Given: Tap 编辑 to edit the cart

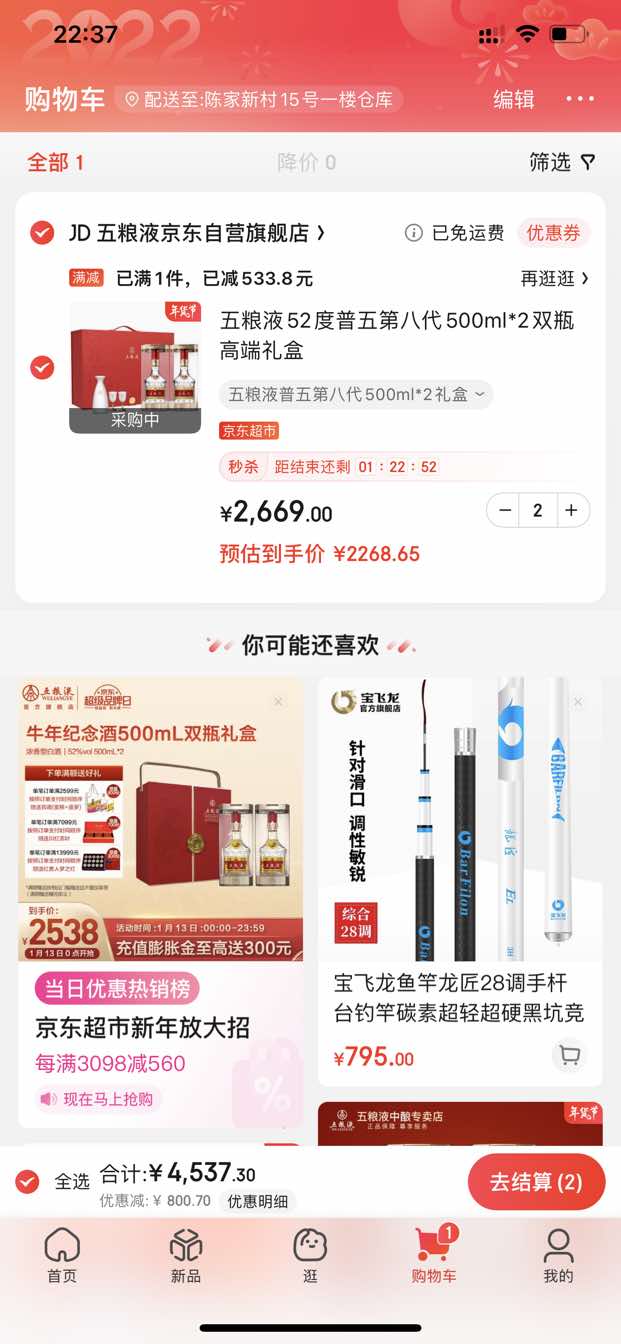Looking at the screenshot, I should tap(514, 99).
